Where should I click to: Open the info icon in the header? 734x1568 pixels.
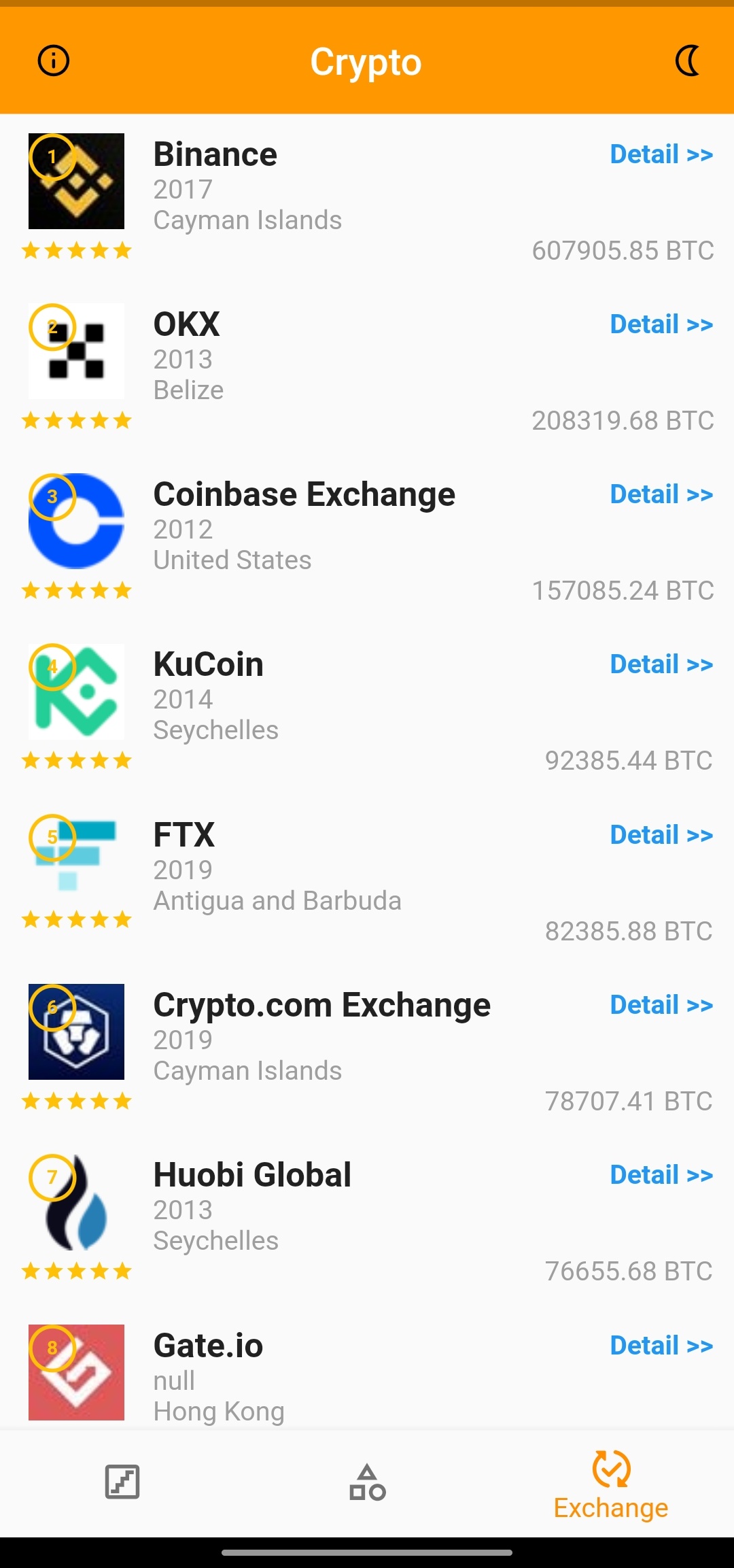coord(53,61)
